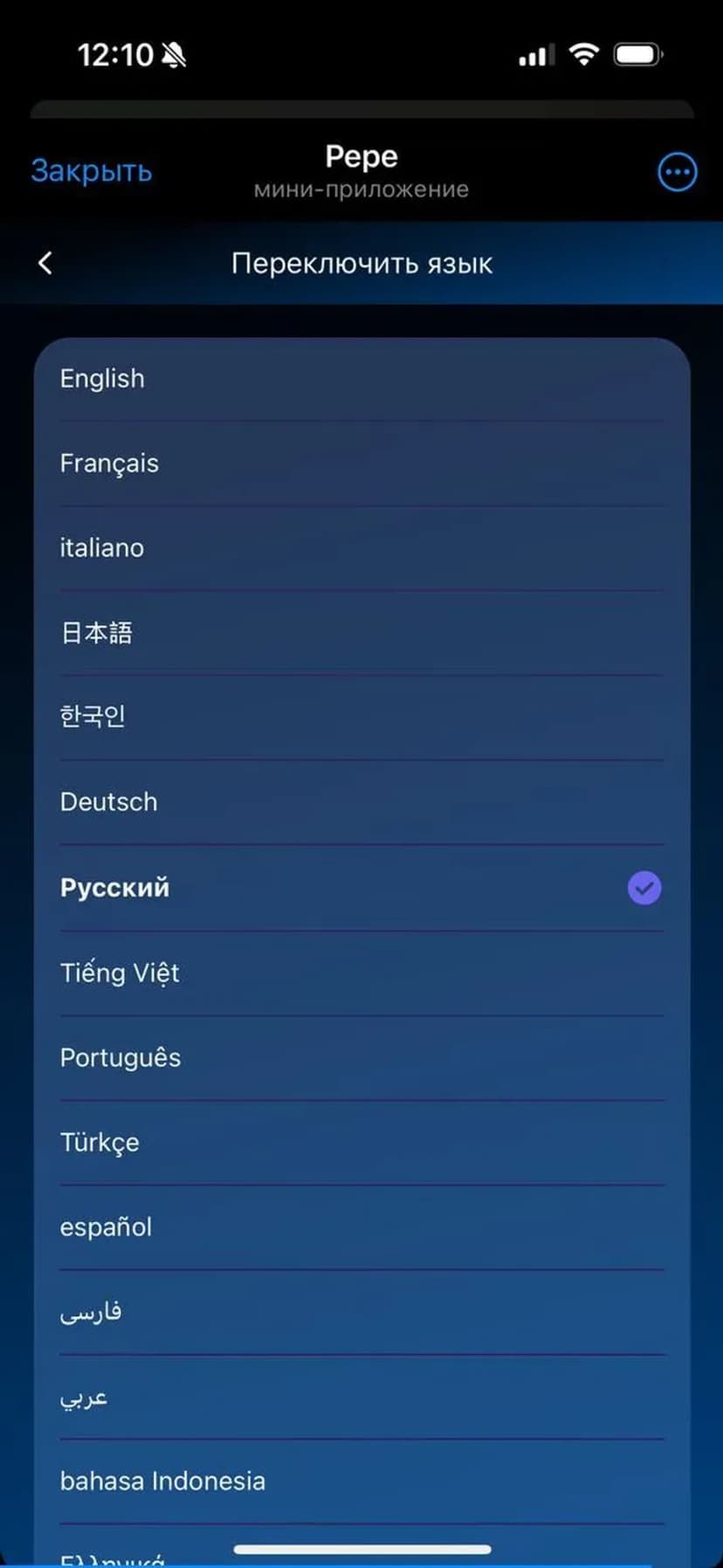Open the three-dot options menu
Screen dimensions: 723x1568
[677, 172]
